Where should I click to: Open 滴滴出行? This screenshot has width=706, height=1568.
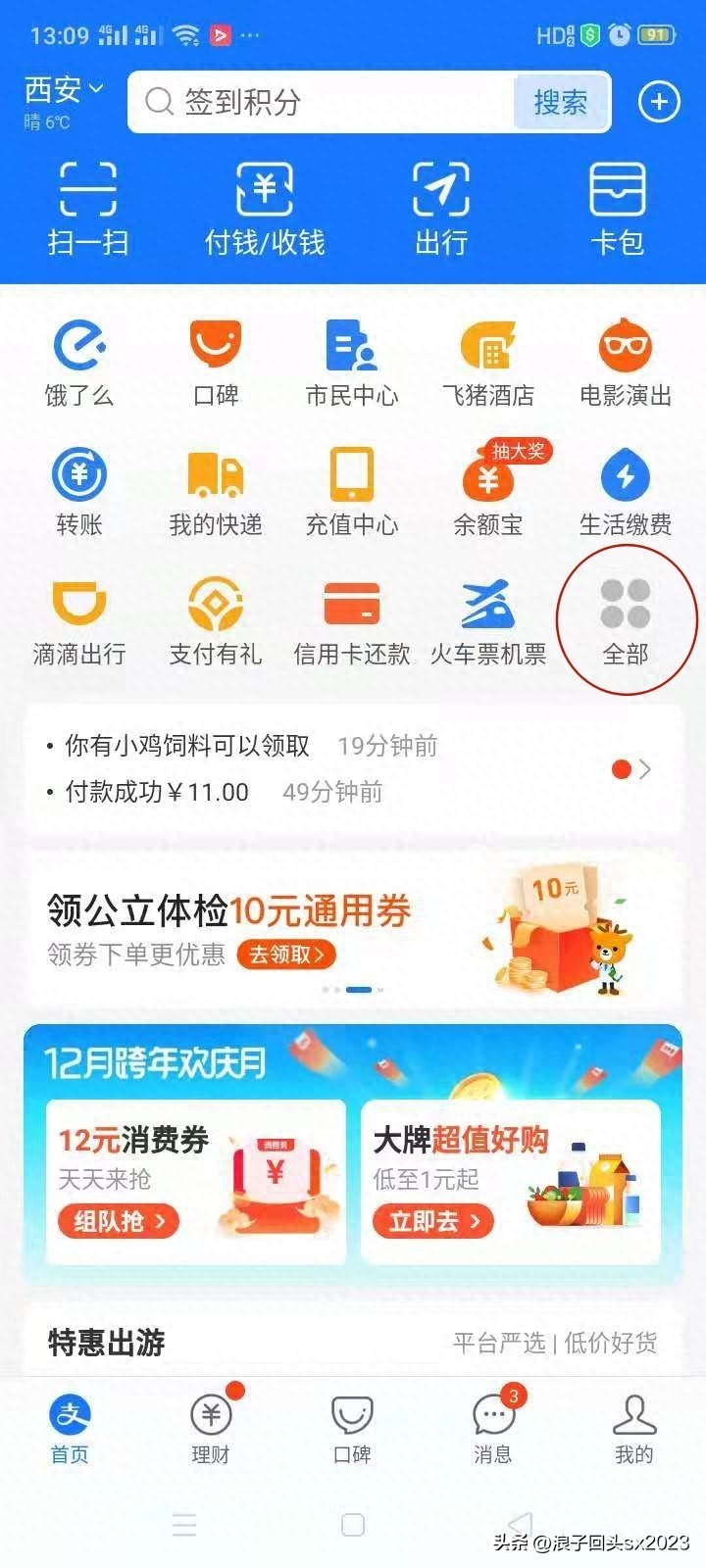click(x=78, y=621)
